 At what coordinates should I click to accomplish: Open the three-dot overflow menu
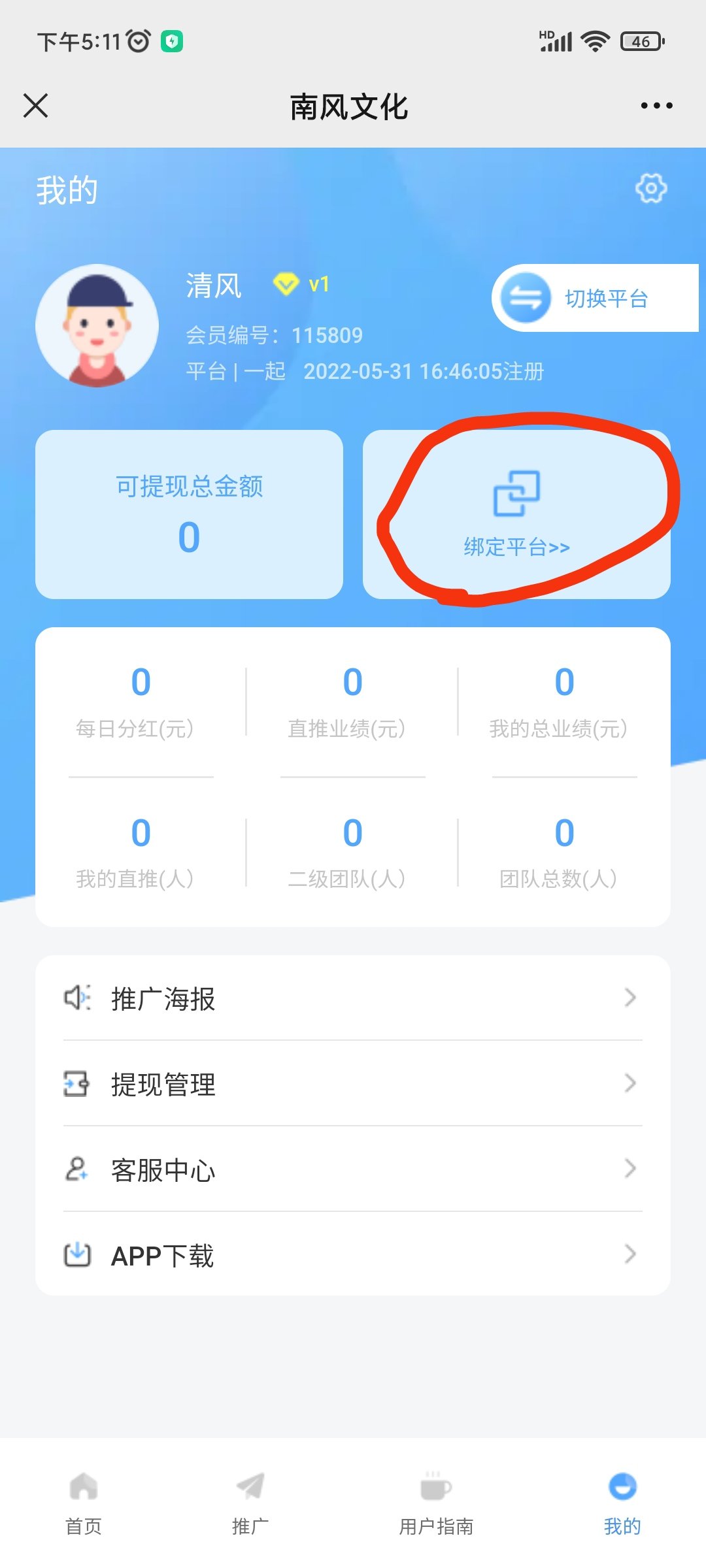point(656,105)
